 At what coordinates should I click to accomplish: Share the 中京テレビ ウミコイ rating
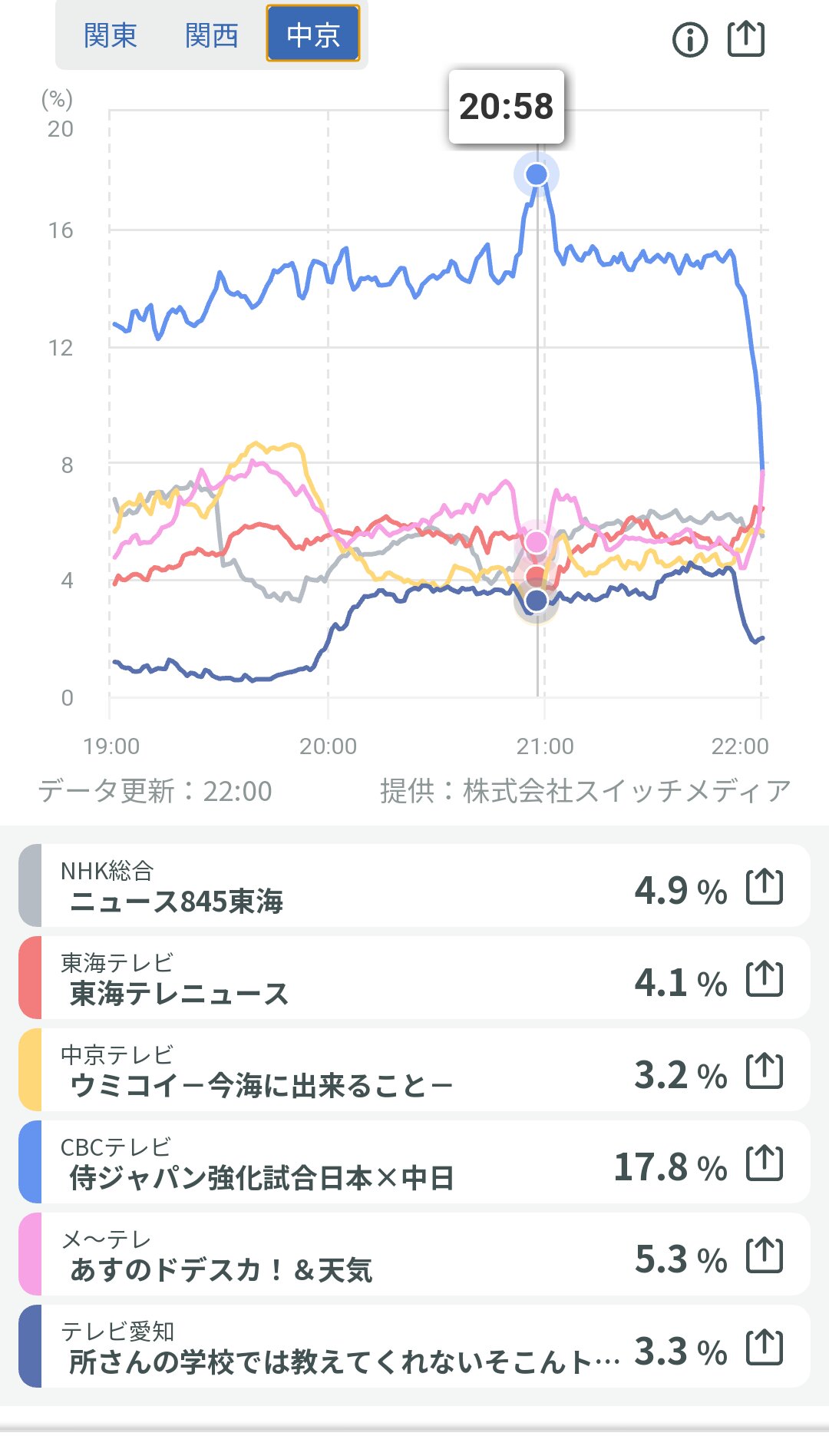(x=765, y=1071)
